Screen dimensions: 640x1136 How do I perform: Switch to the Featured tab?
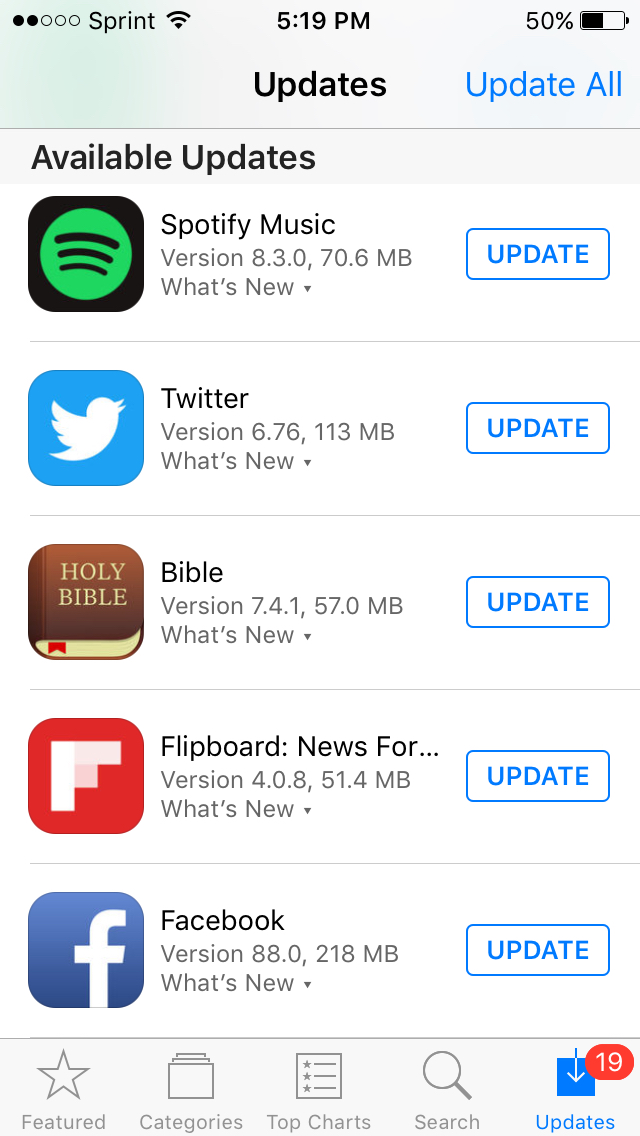click(63, 1089)
